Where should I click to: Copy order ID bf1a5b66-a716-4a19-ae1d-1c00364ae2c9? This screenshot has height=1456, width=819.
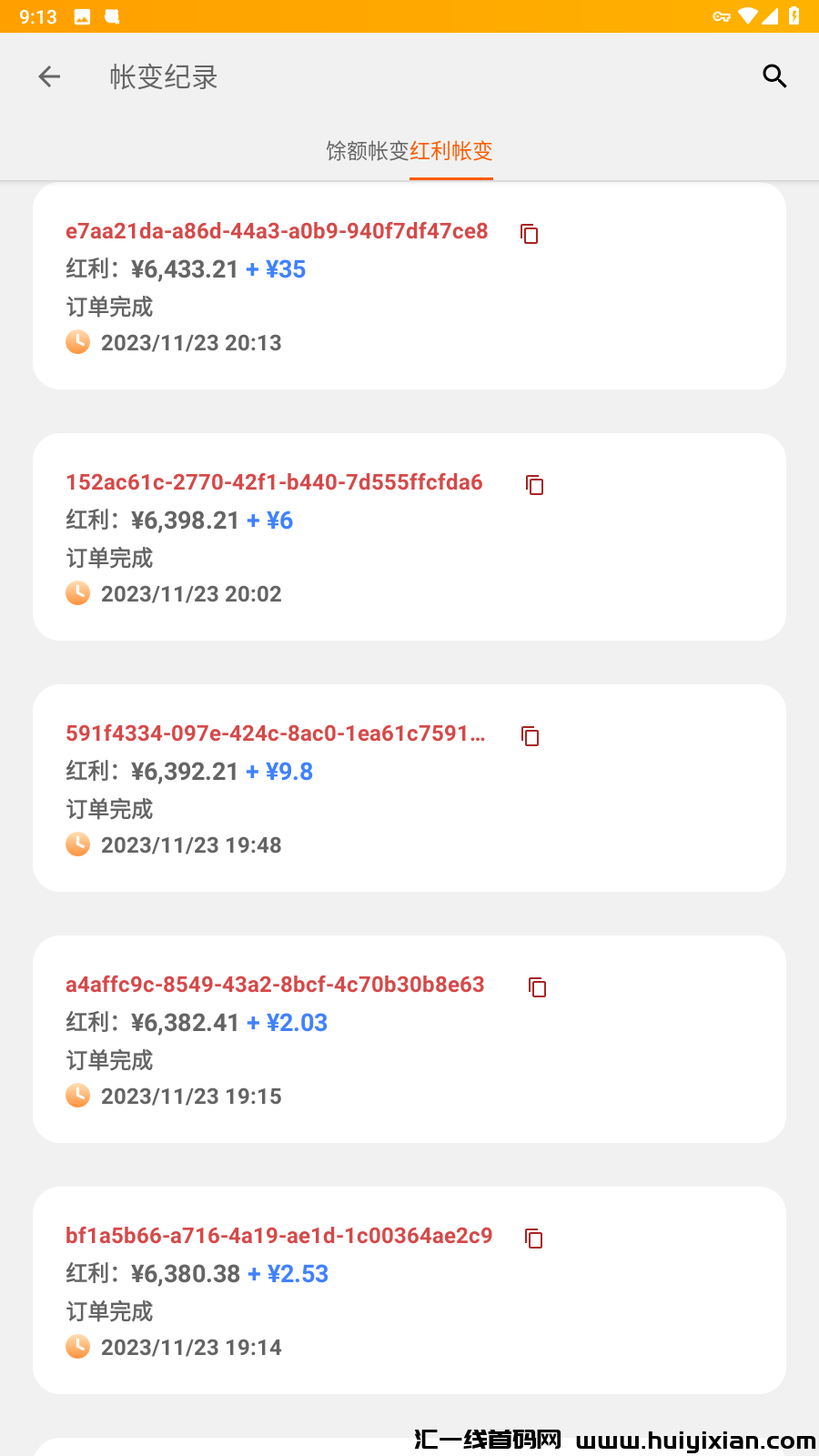click(534, 1239)
